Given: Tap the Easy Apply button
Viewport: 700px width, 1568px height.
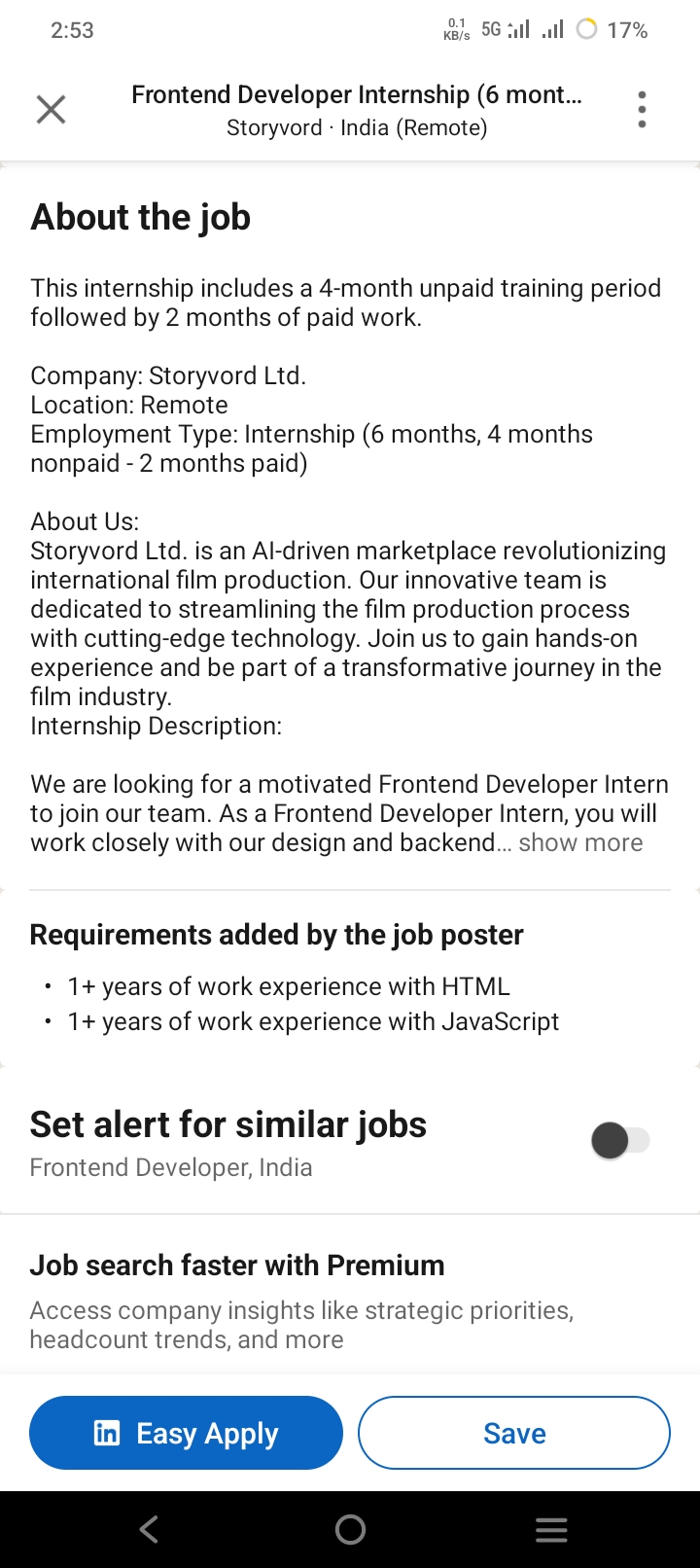Looking at the screenshot, I should tap(186, 1433).
